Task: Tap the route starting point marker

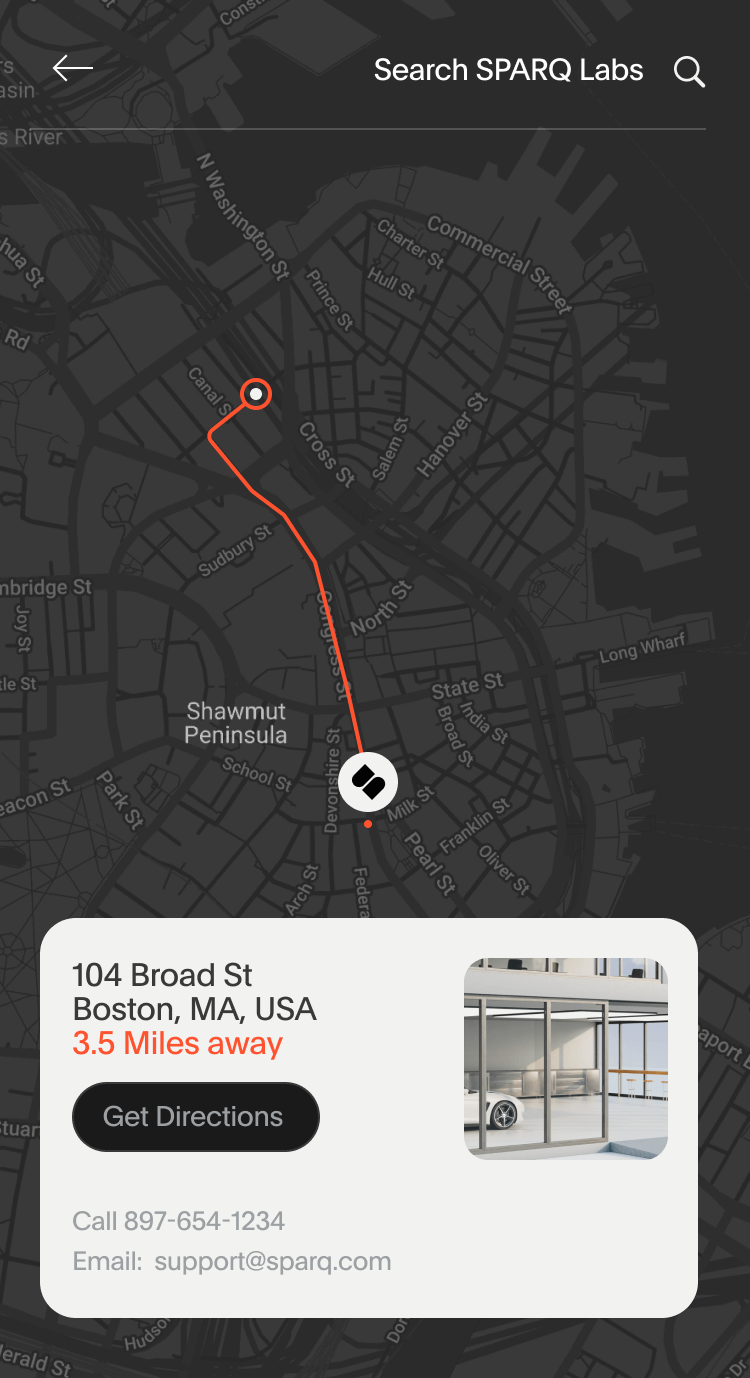Action: (256, 395)
